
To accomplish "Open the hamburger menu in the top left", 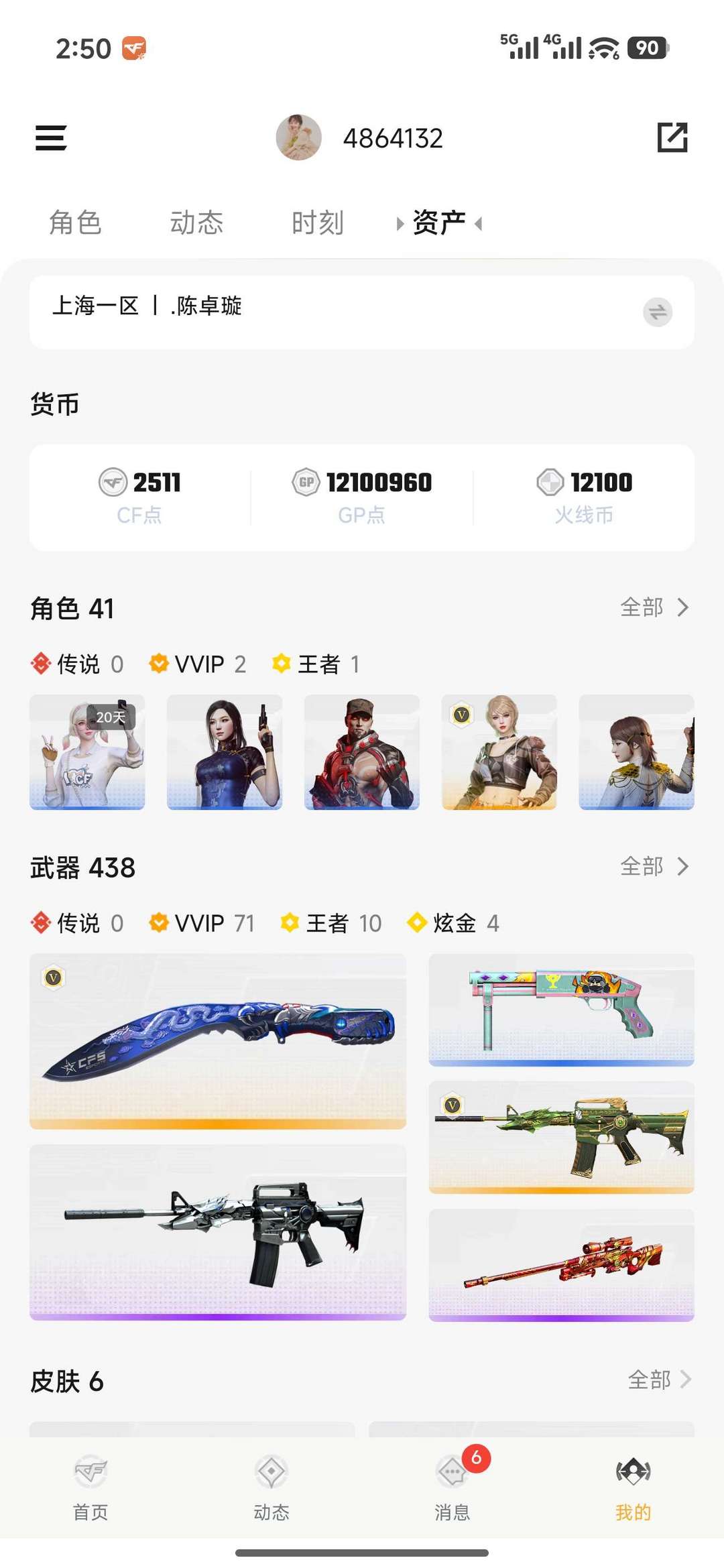I will (50, 137).
